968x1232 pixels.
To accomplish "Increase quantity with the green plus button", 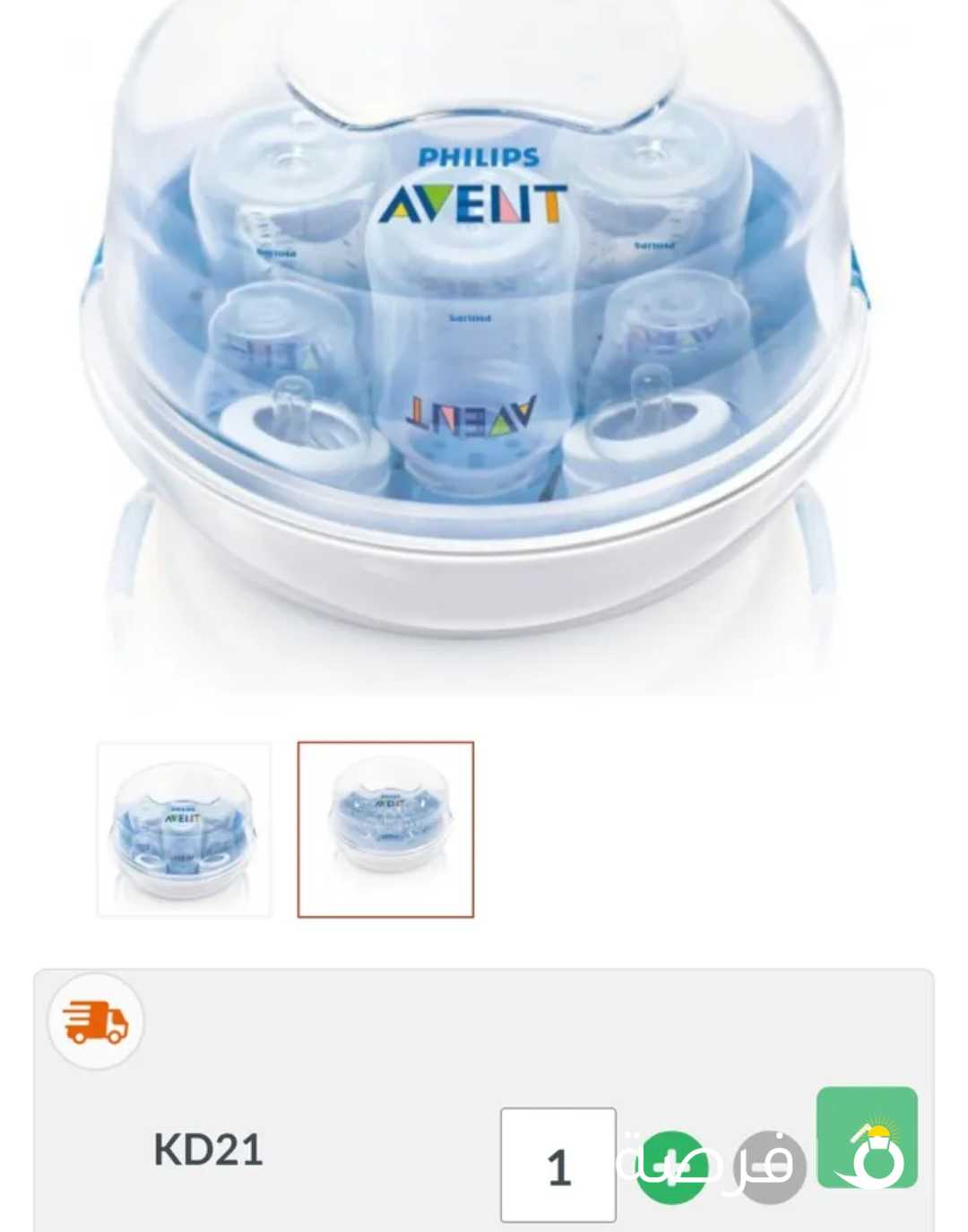I will (670, 1167).
